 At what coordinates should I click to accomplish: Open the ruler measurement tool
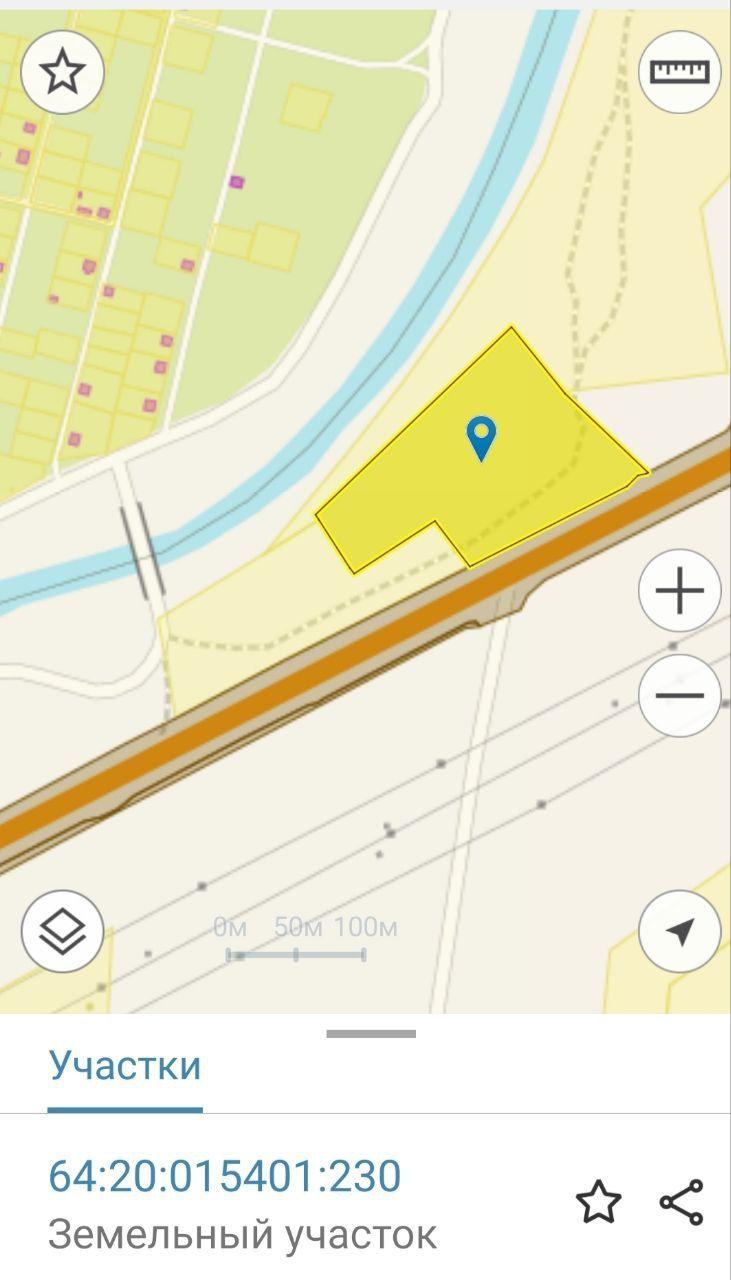point(680,72)
